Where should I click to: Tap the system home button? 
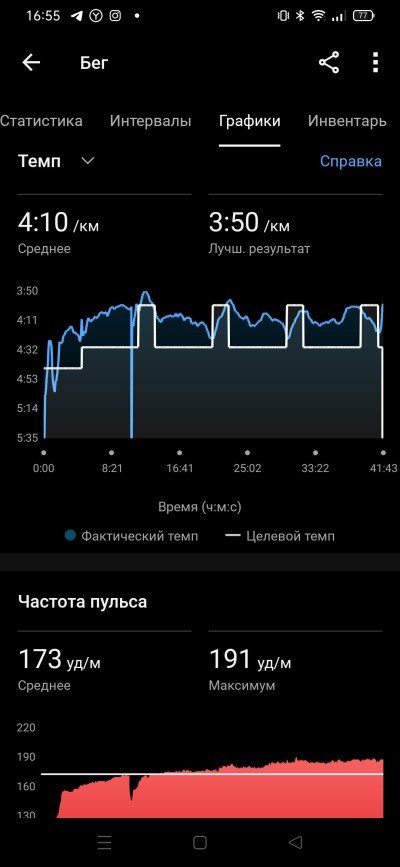200,842
